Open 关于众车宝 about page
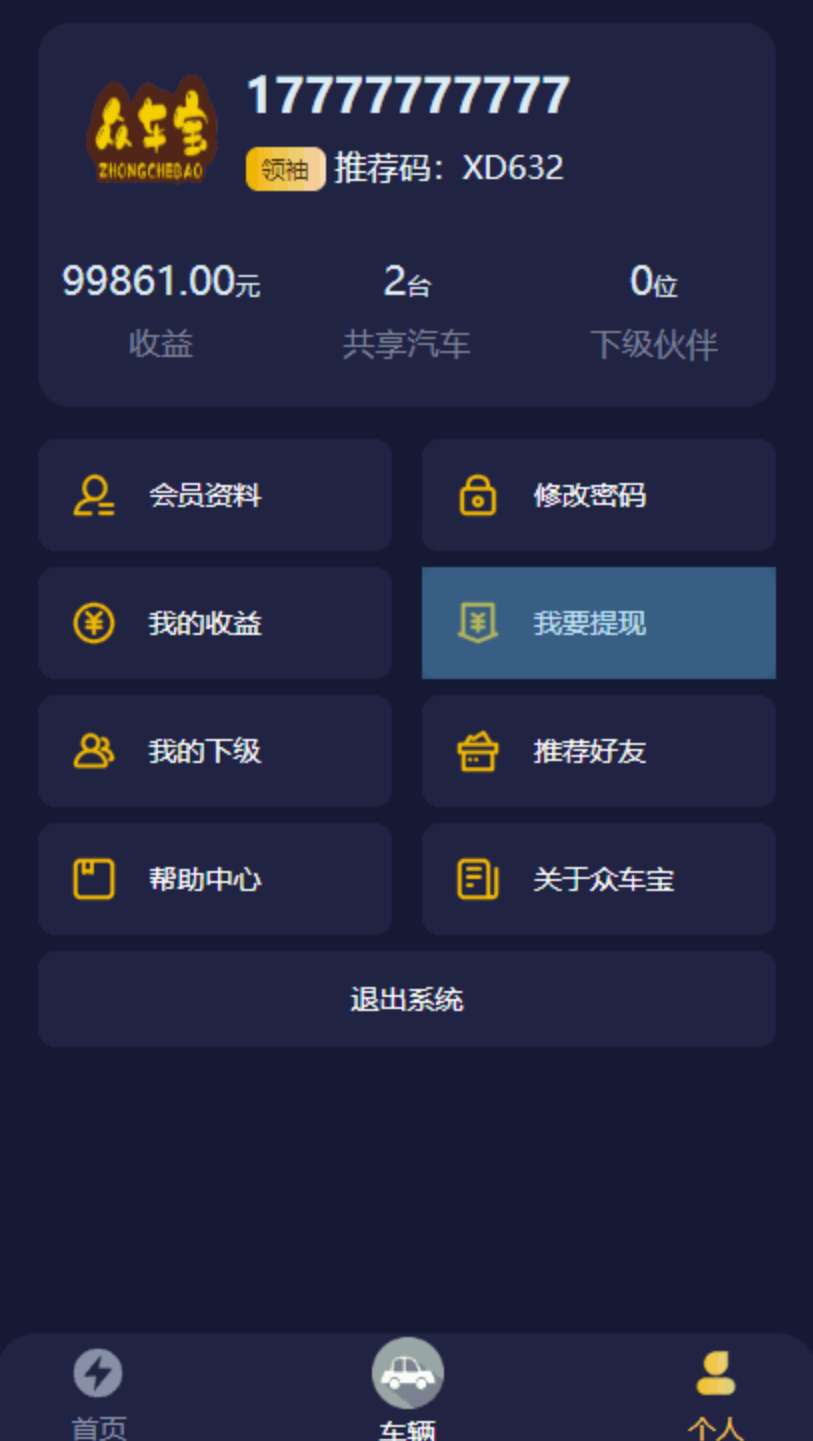The height and width of the screenshot is (1441, 813). point(598,879)
